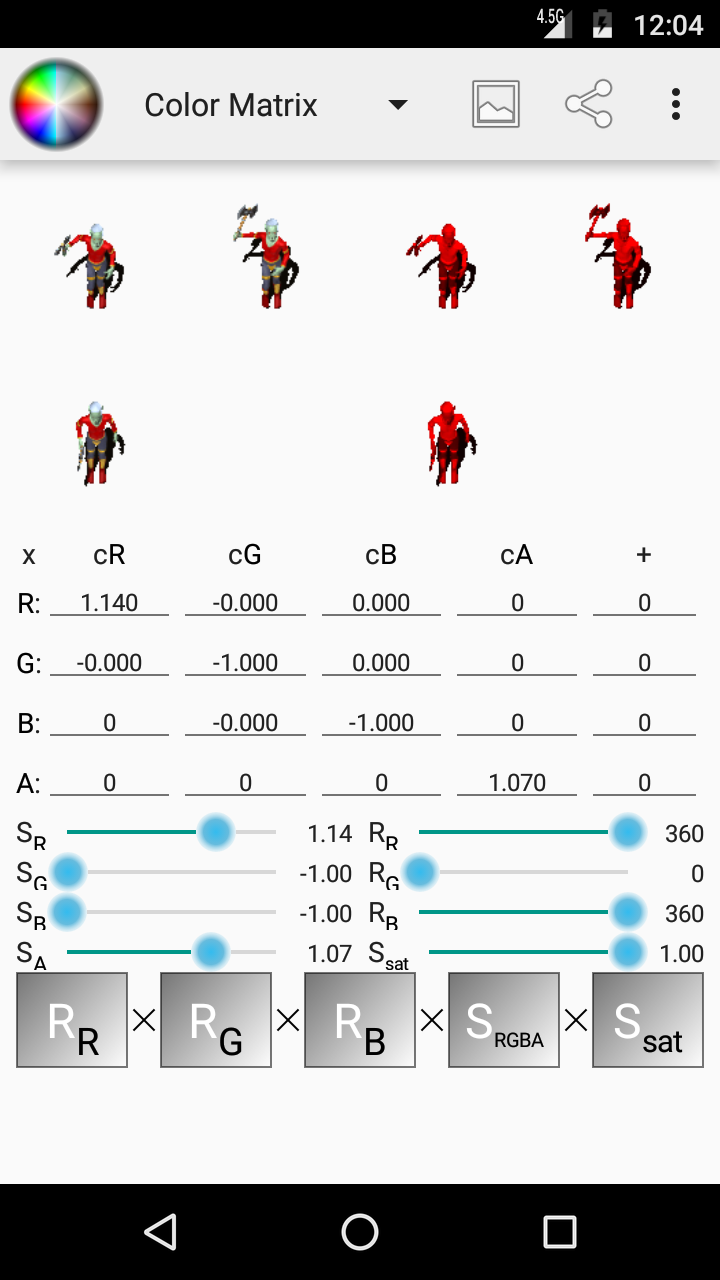Open the overflow menu

point(676,104)
